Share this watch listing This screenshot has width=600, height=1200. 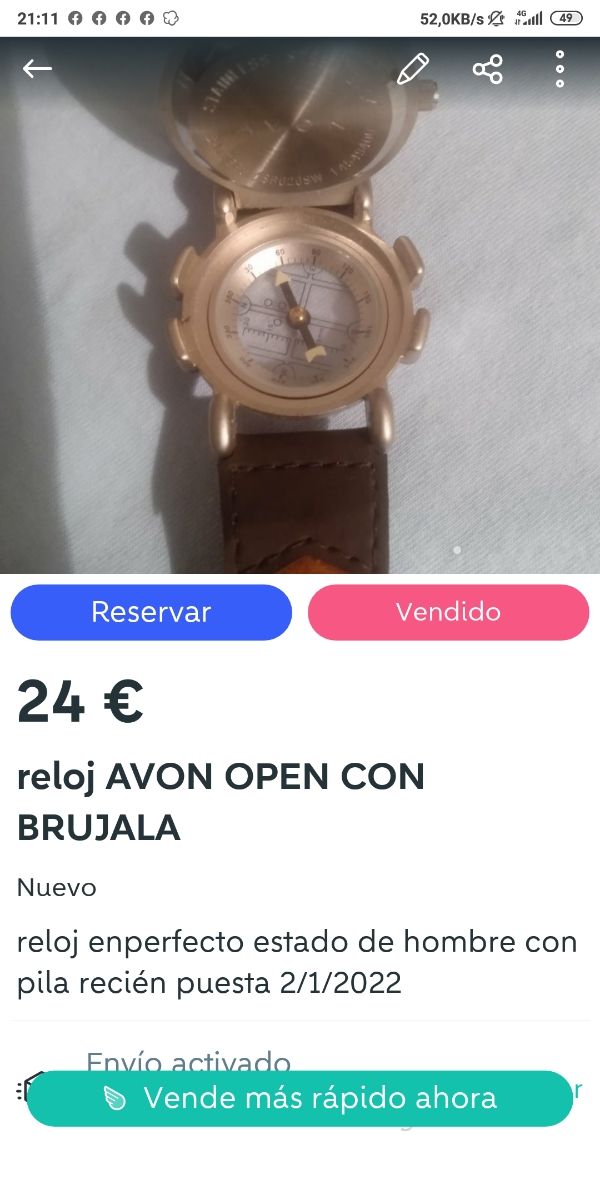pyautogui.click(x=487, y=69)
